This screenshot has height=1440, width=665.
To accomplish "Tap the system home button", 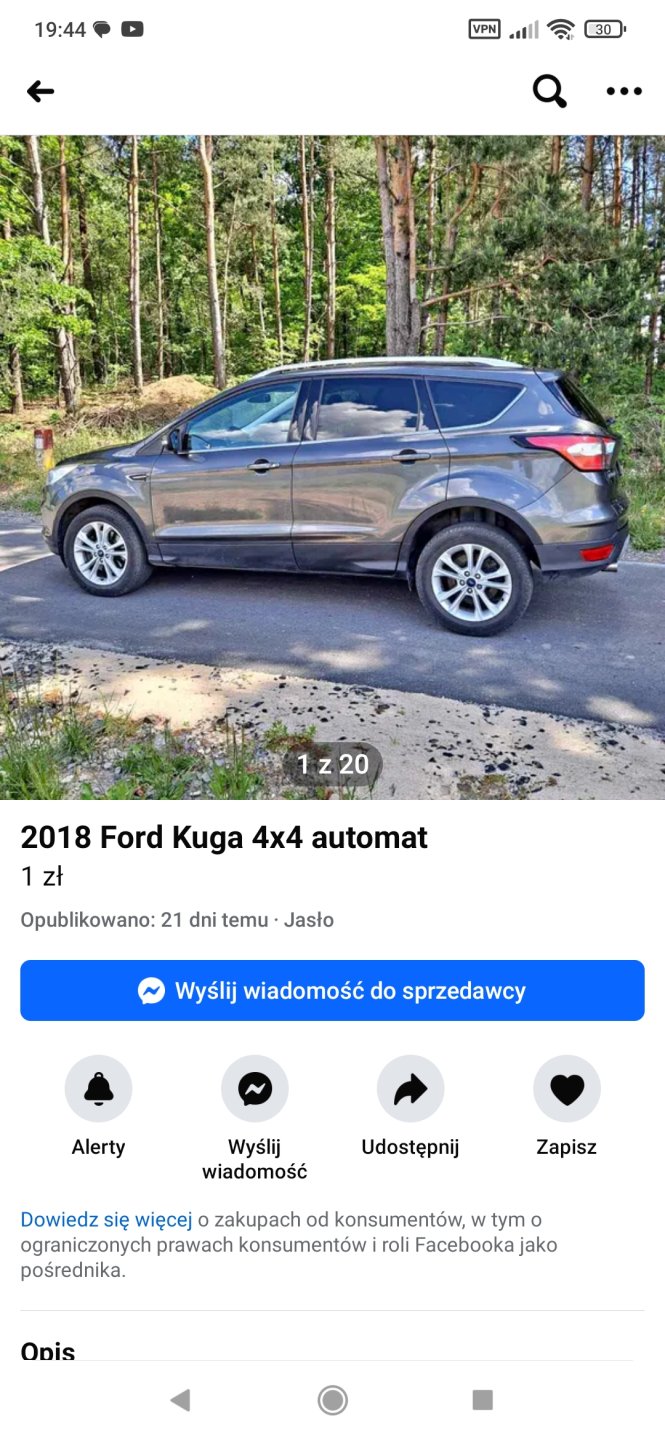I will [332, 1400].
